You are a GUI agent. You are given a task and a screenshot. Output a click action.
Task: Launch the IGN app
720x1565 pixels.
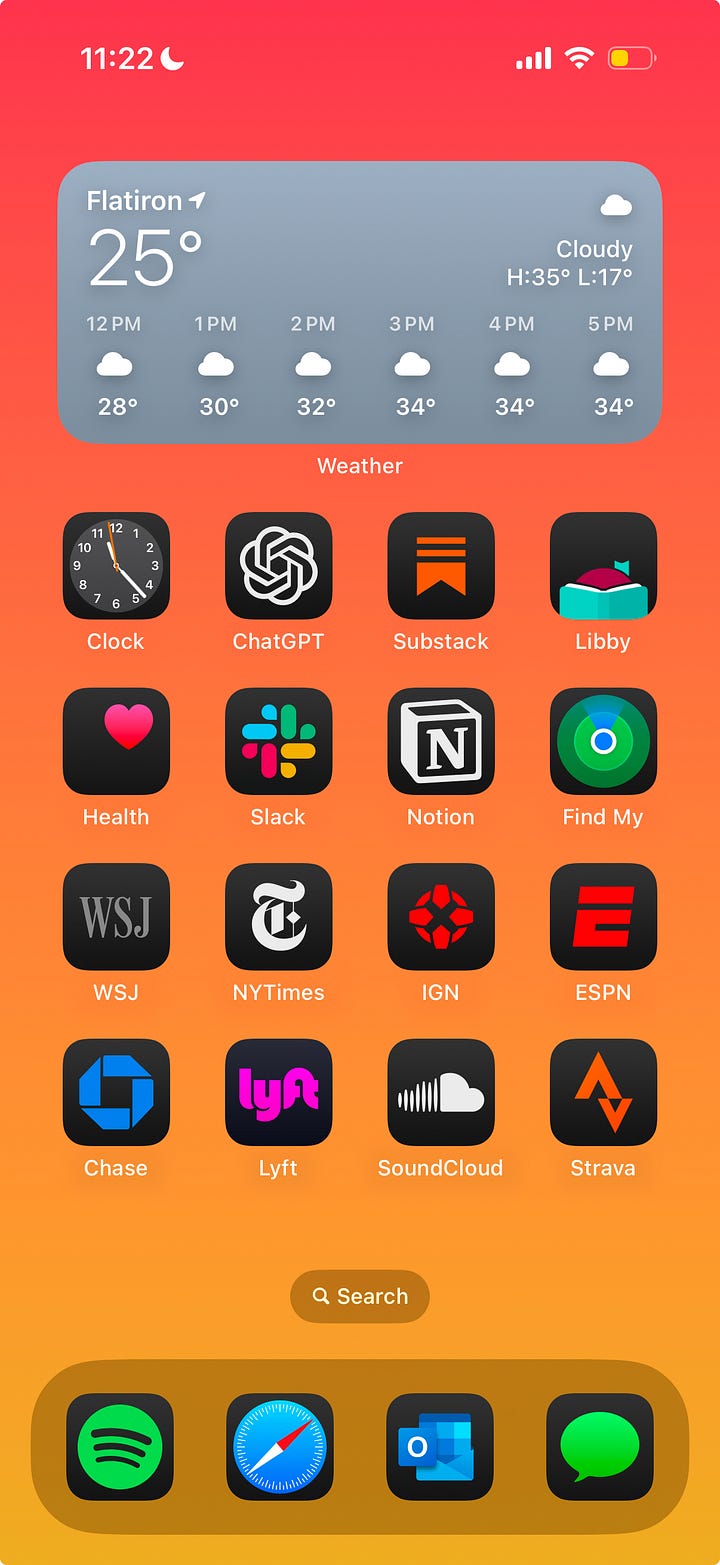point(441,917)
